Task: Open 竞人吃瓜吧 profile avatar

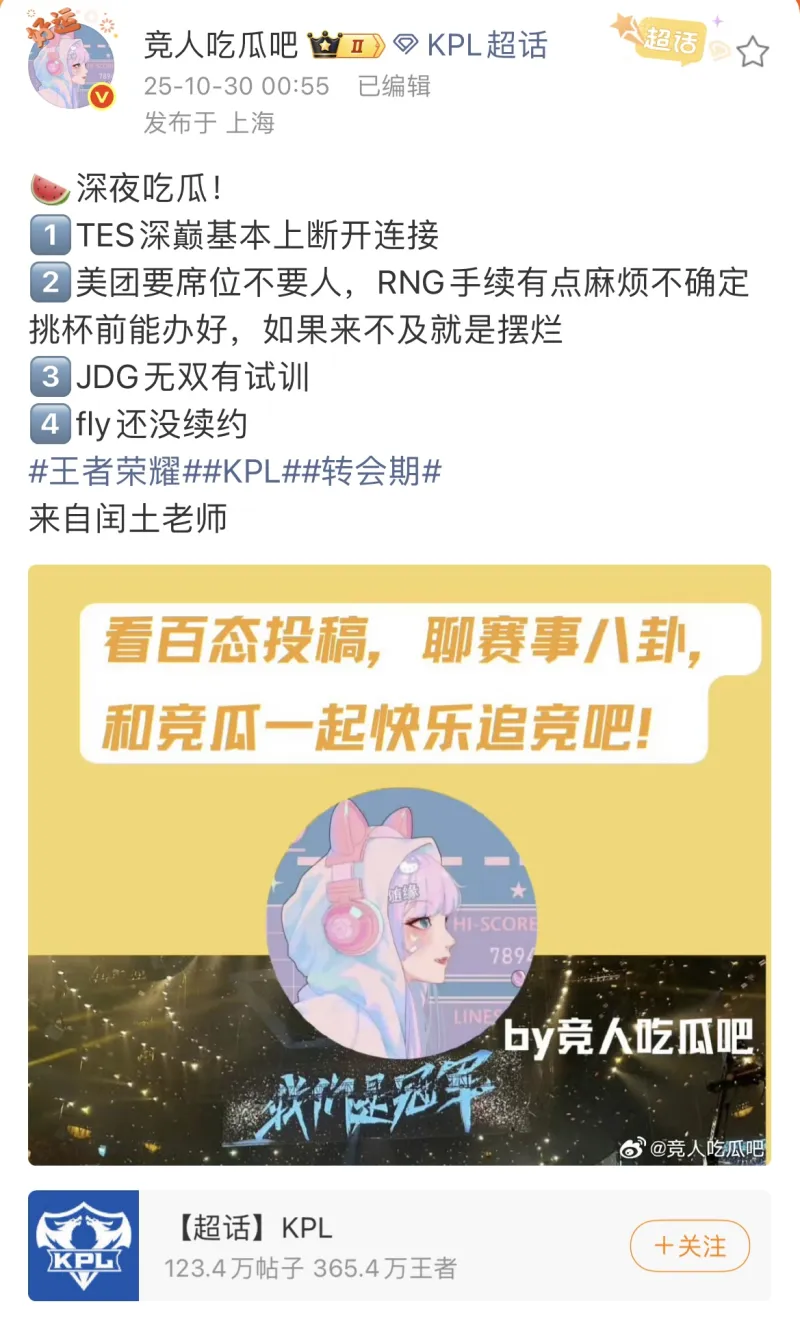Action: click(x=72, y=66)
